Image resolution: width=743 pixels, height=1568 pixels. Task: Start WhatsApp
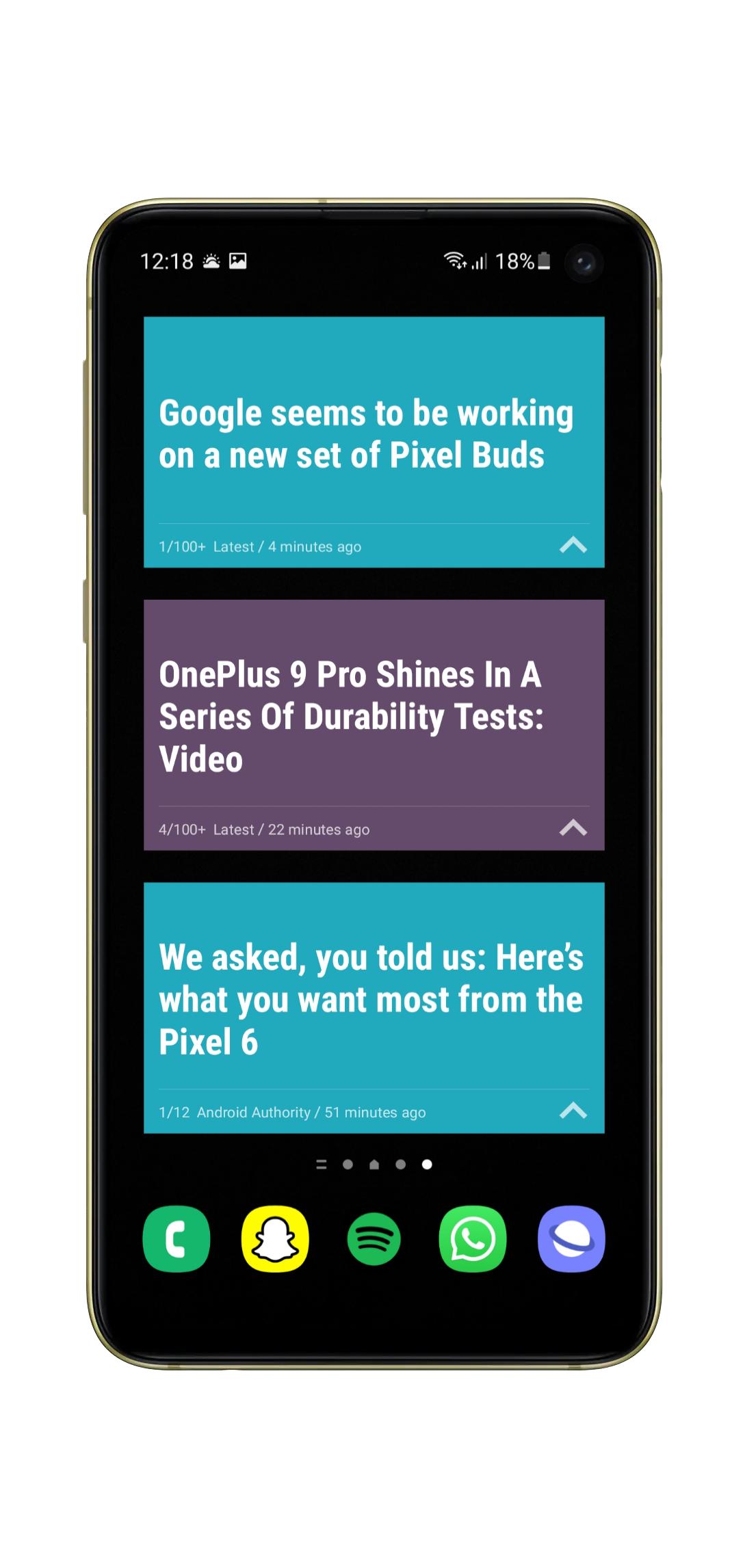pos(472,1239)
